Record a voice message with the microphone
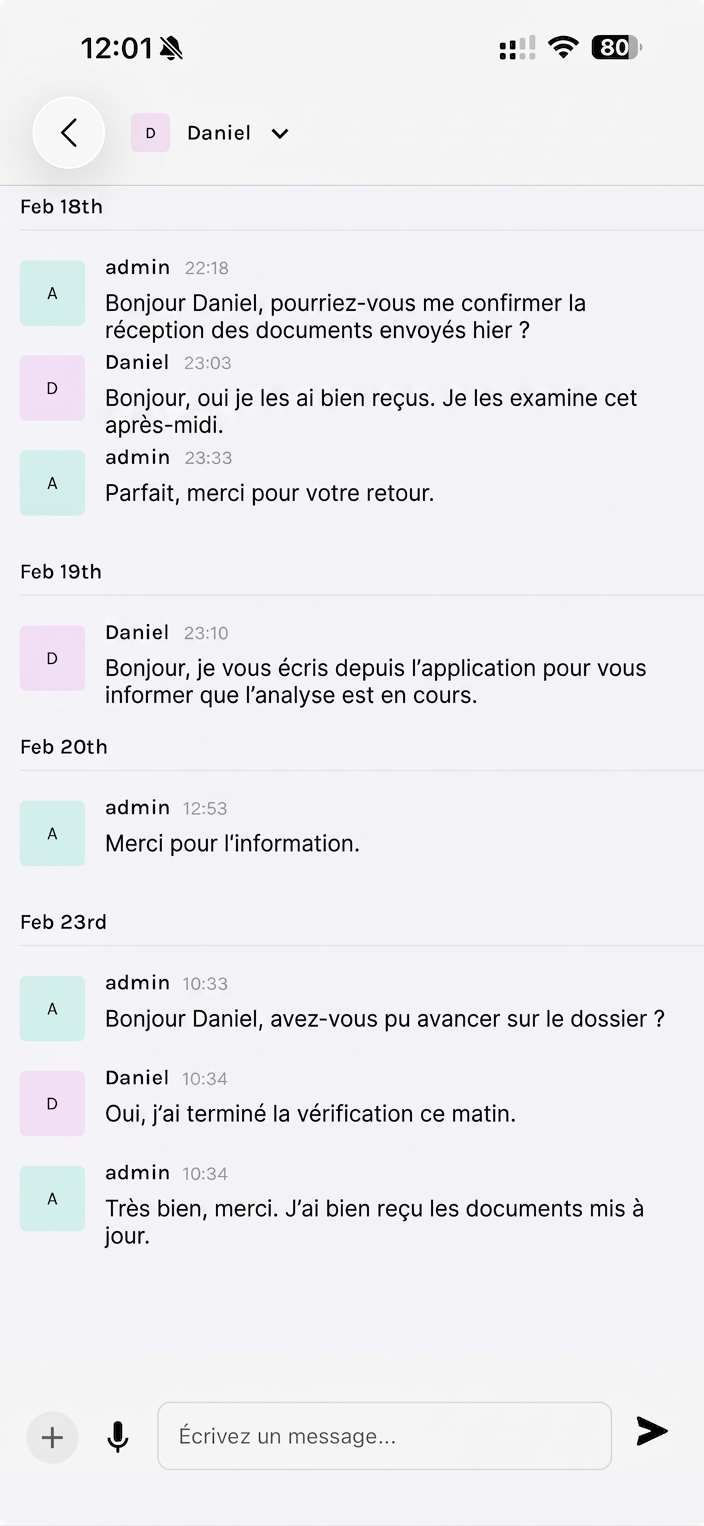Image resolution: width=704 pixels, height=1526 pixels. 118,1437
